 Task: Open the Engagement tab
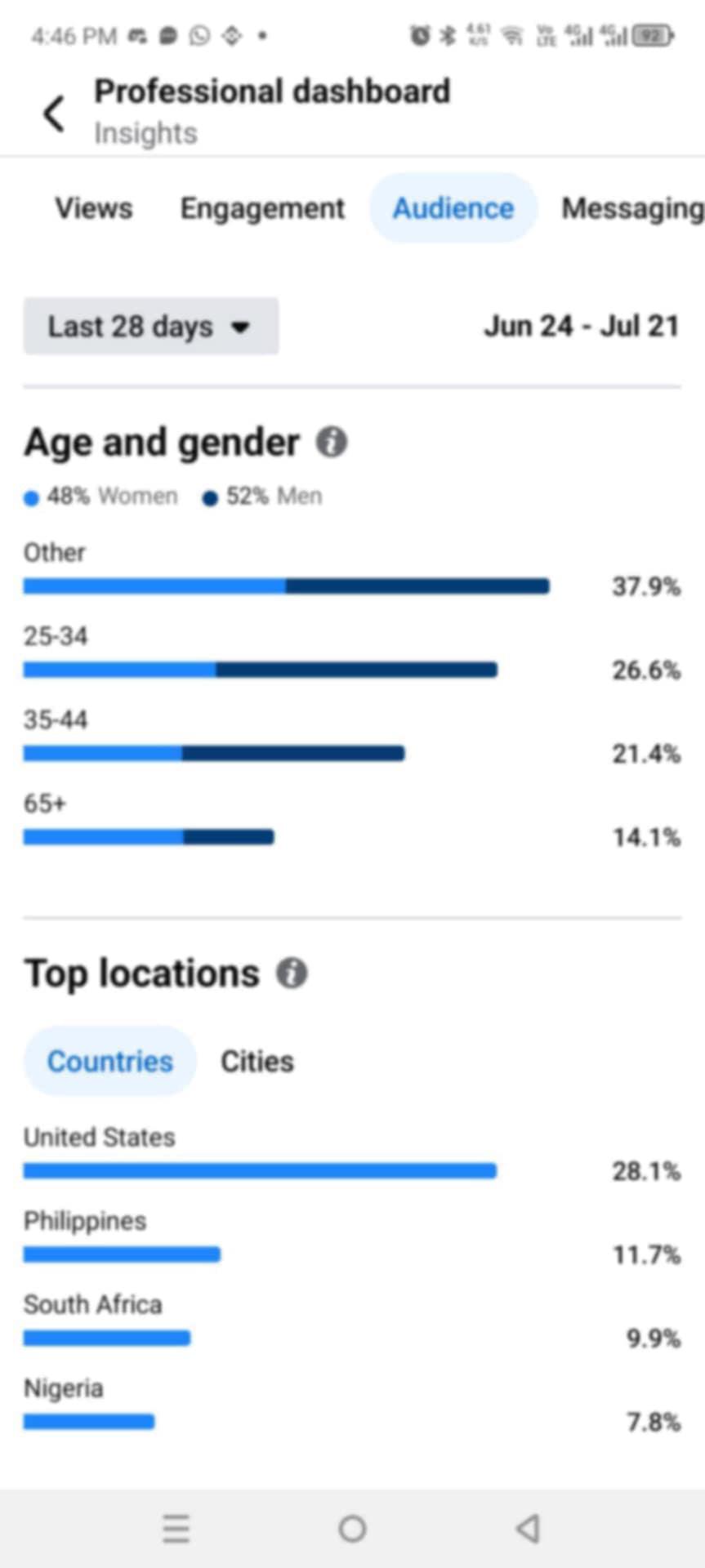[x=262, y=208]
